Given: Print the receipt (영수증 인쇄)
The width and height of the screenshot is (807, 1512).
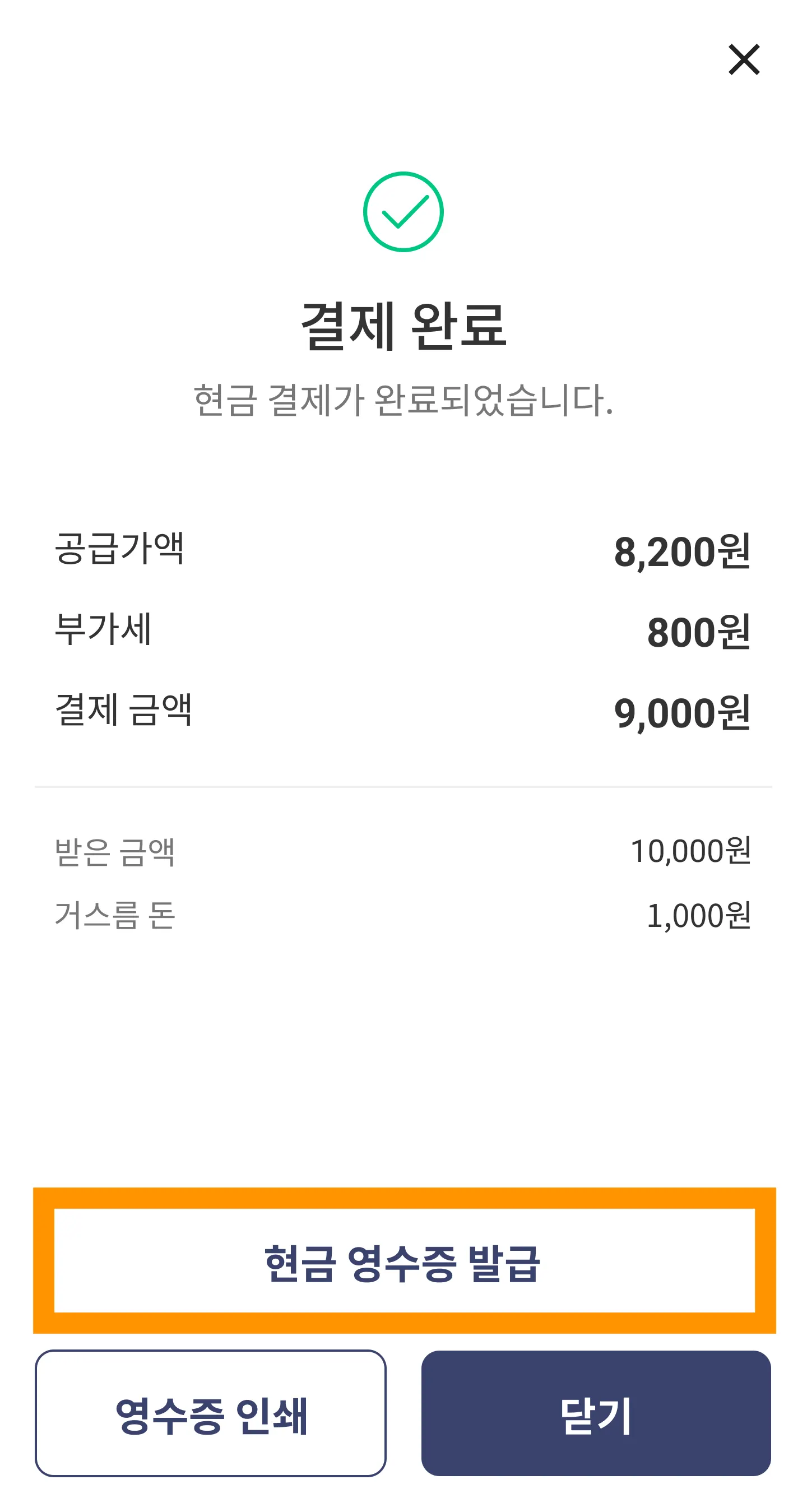Looking at the screenshot, I should click(211, 1413).
